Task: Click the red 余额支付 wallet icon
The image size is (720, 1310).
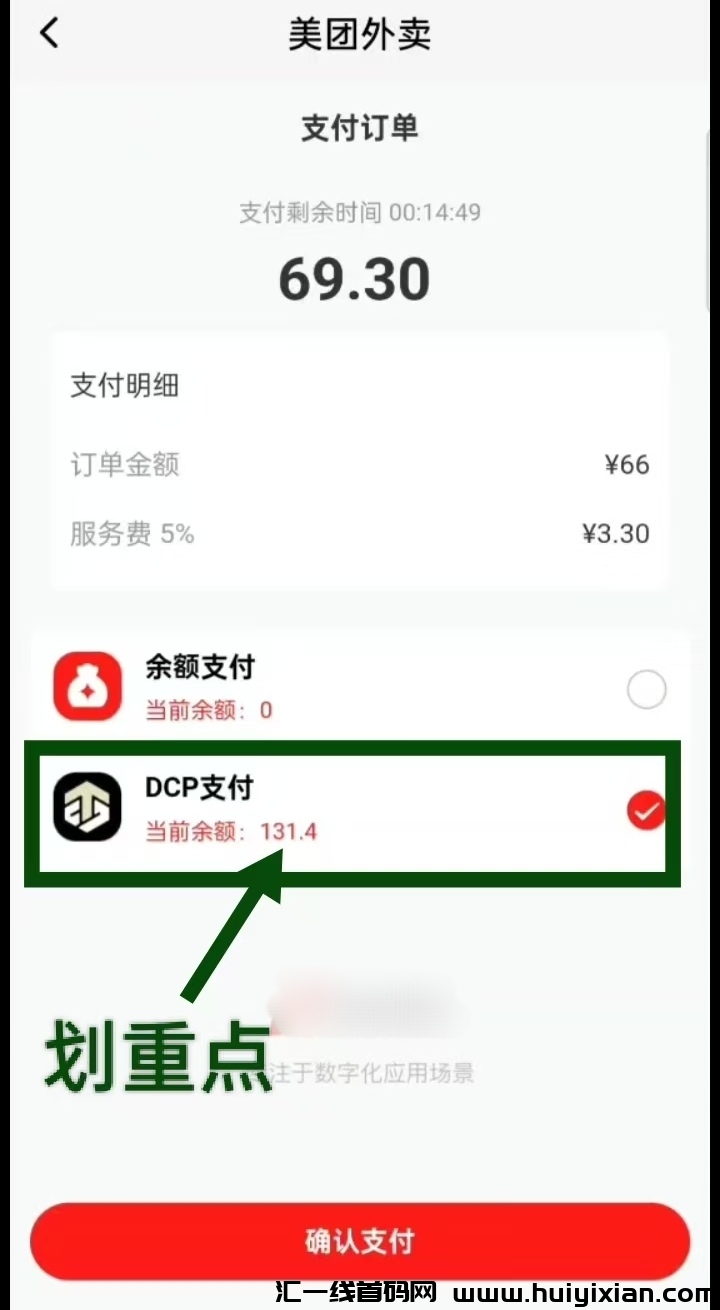Action: [86, 687]
